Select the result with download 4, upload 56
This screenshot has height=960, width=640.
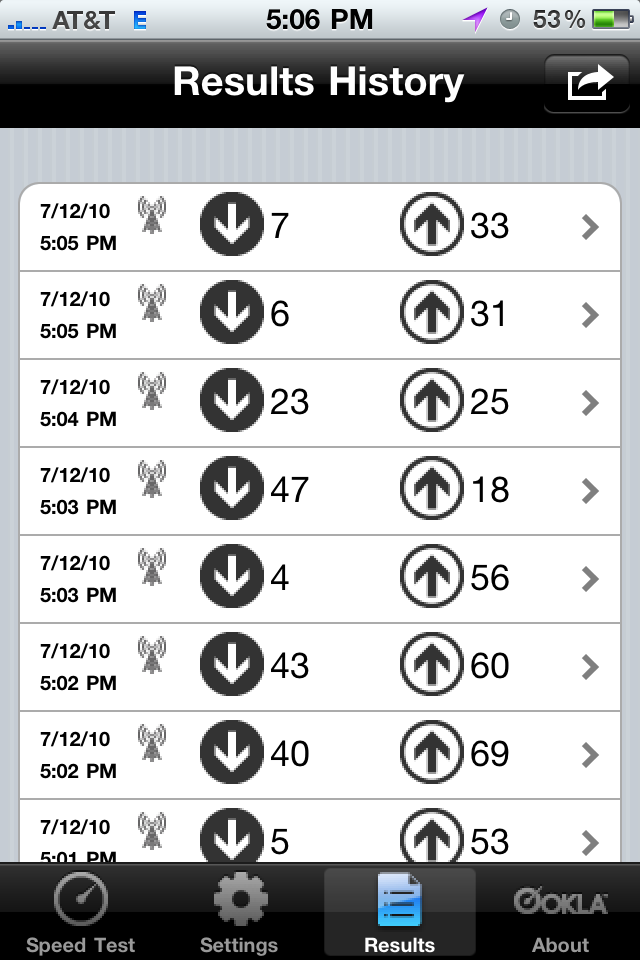(320, 579)
